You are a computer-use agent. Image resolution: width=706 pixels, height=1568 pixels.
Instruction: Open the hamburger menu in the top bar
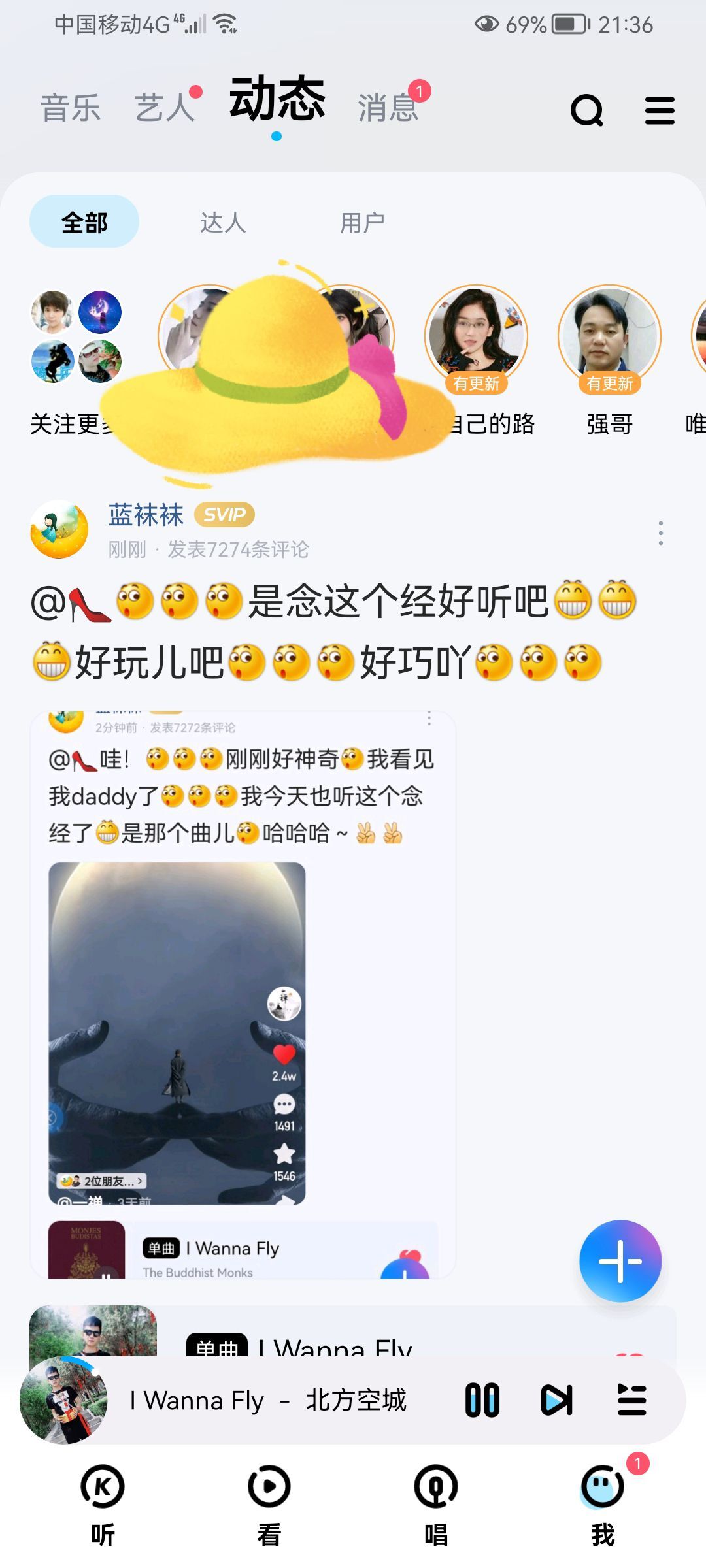(x=659, y=110)
